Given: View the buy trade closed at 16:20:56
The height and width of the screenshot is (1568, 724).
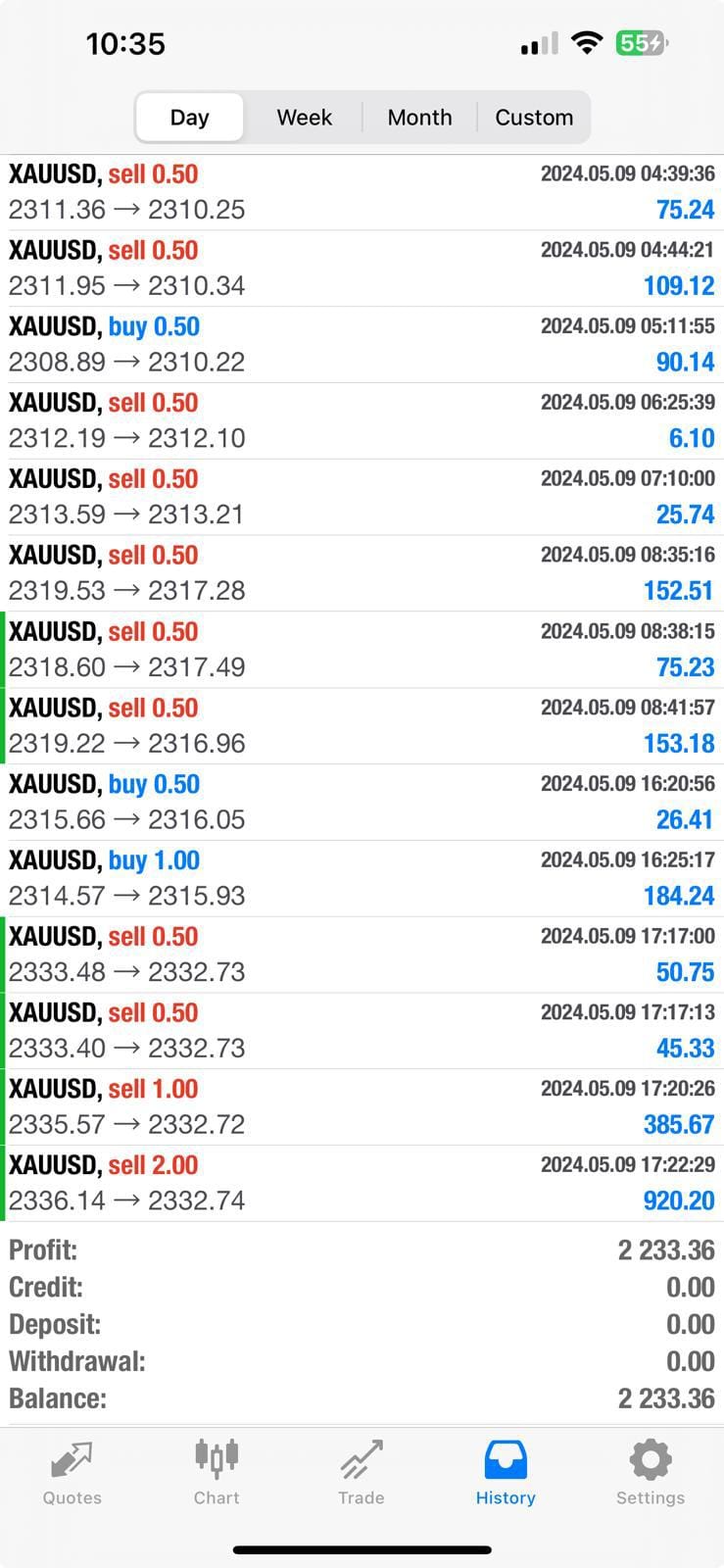Looking at the screenshot, I should pos(362,802).
